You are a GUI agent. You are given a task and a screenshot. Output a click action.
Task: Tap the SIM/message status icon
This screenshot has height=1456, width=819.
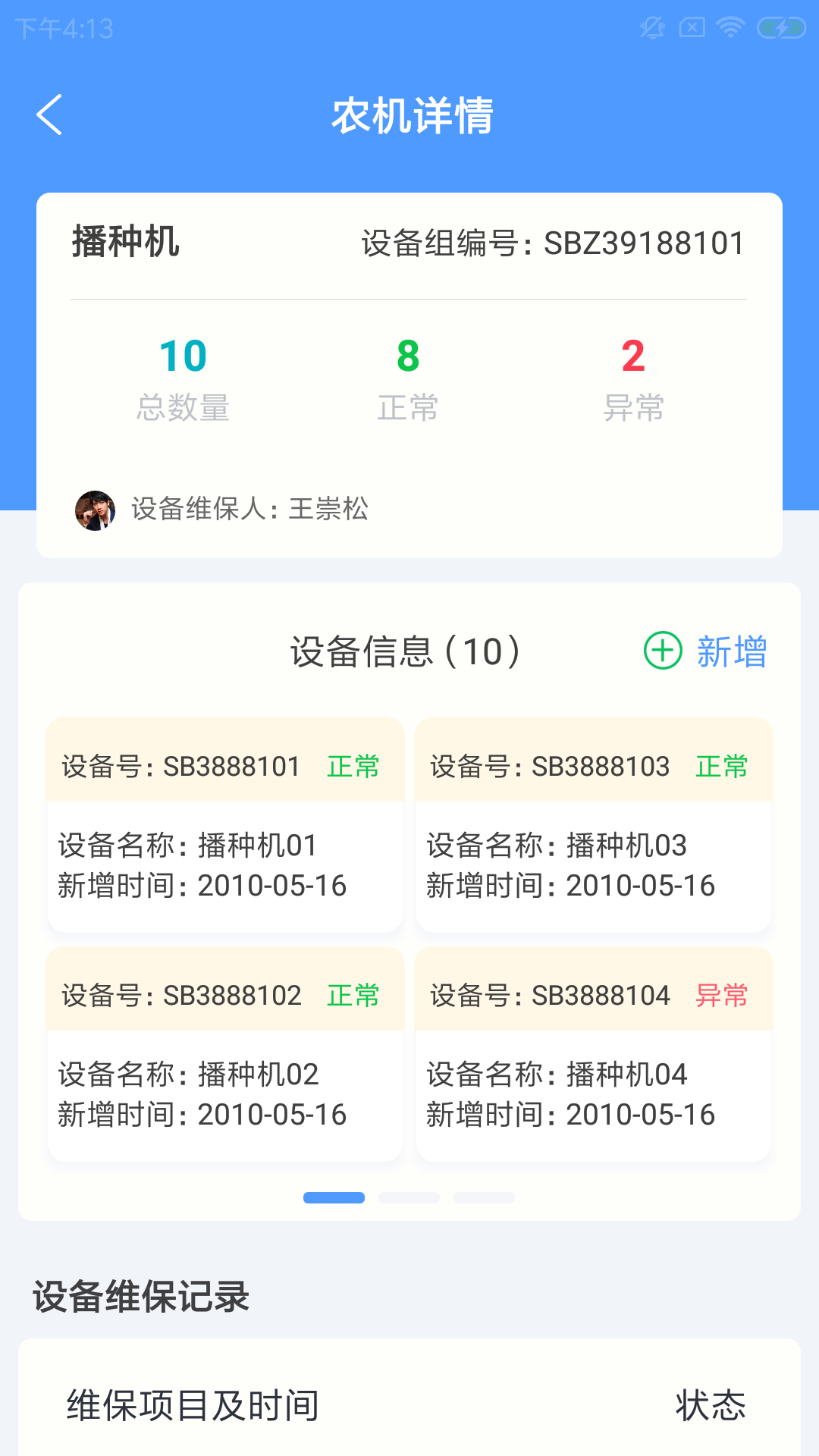(691, 27)
